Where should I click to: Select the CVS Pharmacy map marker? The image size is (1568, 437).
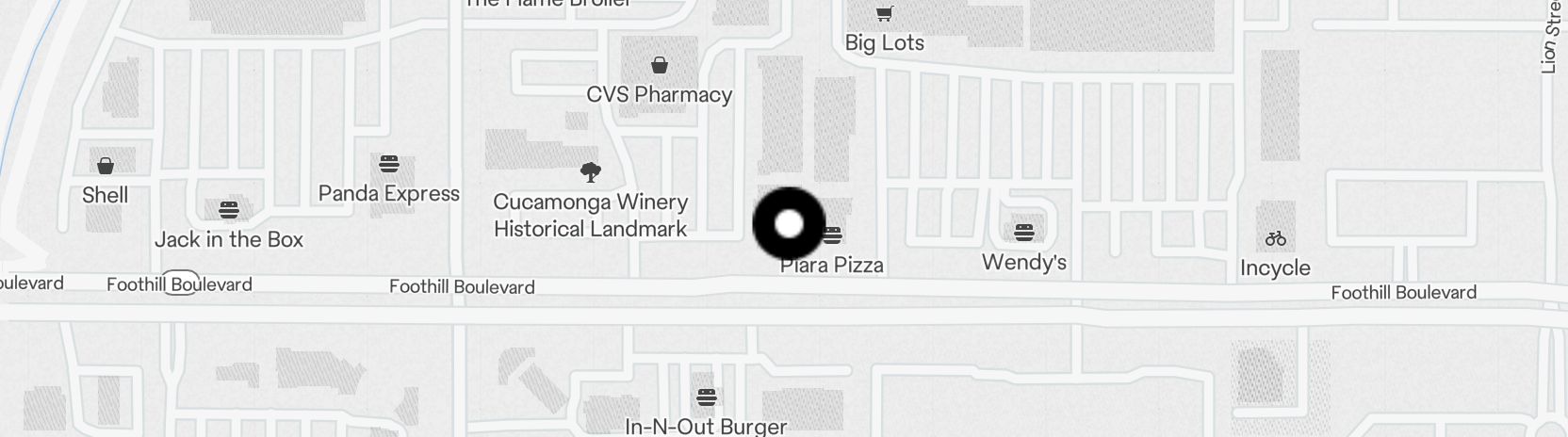(660, 66)
